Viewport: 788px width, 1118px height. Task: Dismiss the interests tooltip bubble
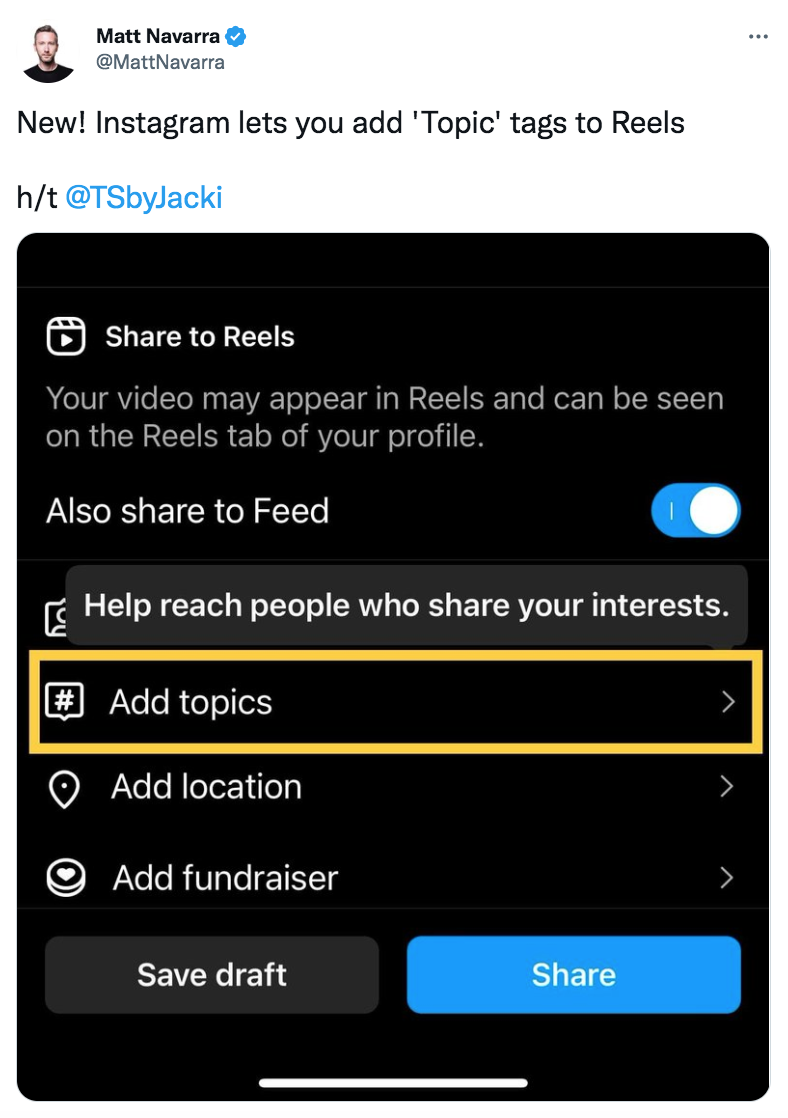406,605
